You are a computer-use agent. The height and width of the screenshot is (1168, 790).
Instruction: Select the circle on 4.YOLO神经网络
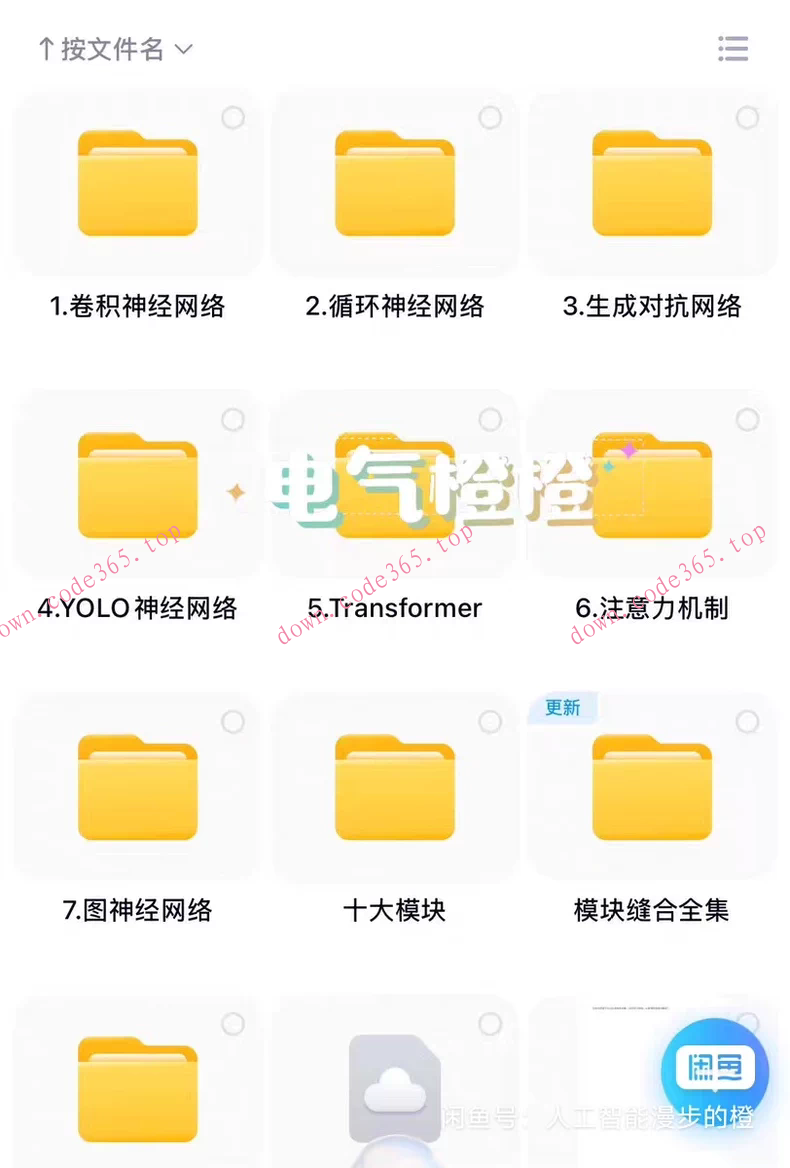(x=232, y=419)
